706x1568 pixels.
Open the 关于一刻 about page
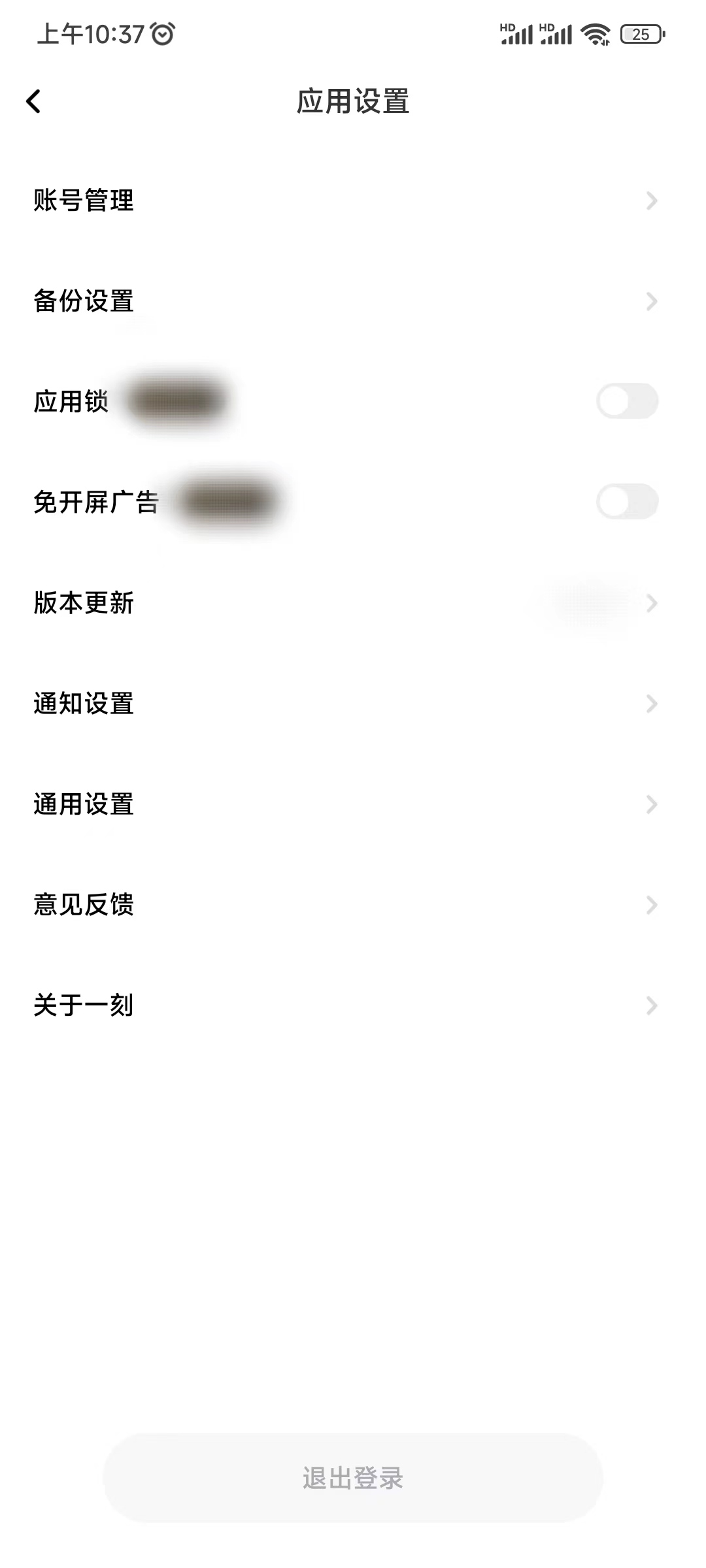coord(353,1005)
